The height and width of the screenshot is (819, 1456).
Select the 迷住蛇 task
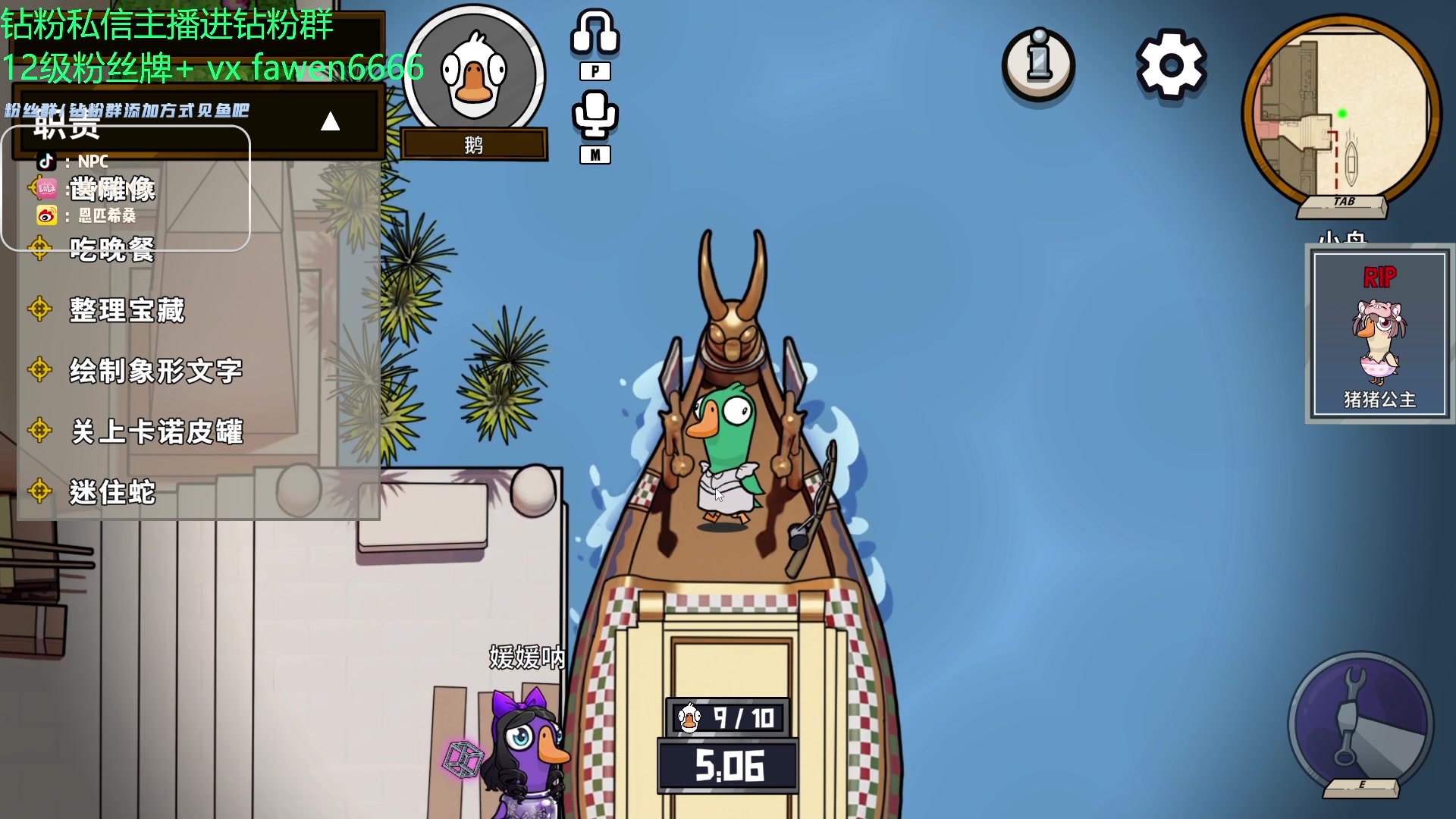pos(112,492)
